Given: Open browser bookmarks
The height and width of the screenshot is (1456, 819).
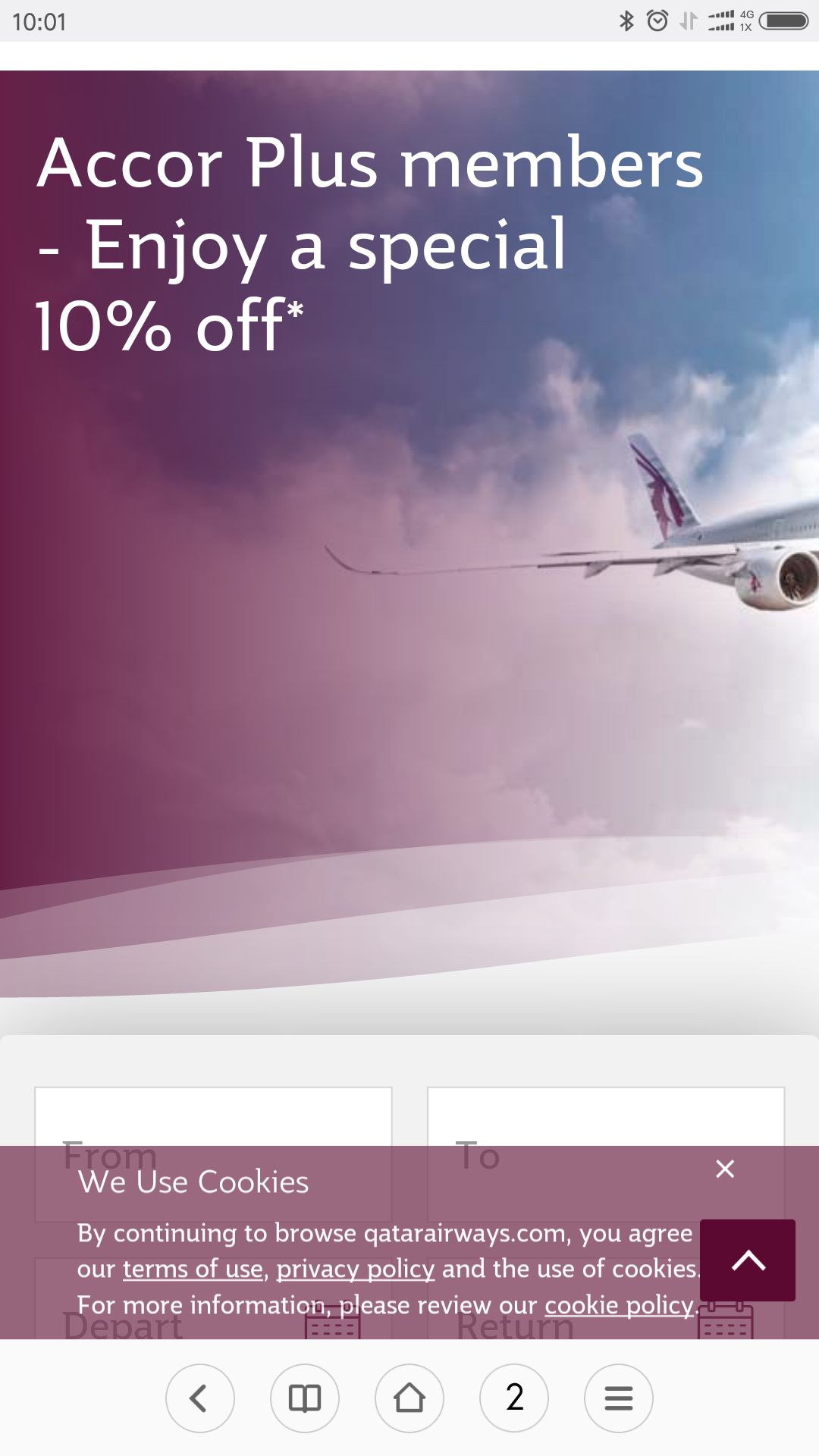Looking at the screenshot, I should click(305, 1398).
